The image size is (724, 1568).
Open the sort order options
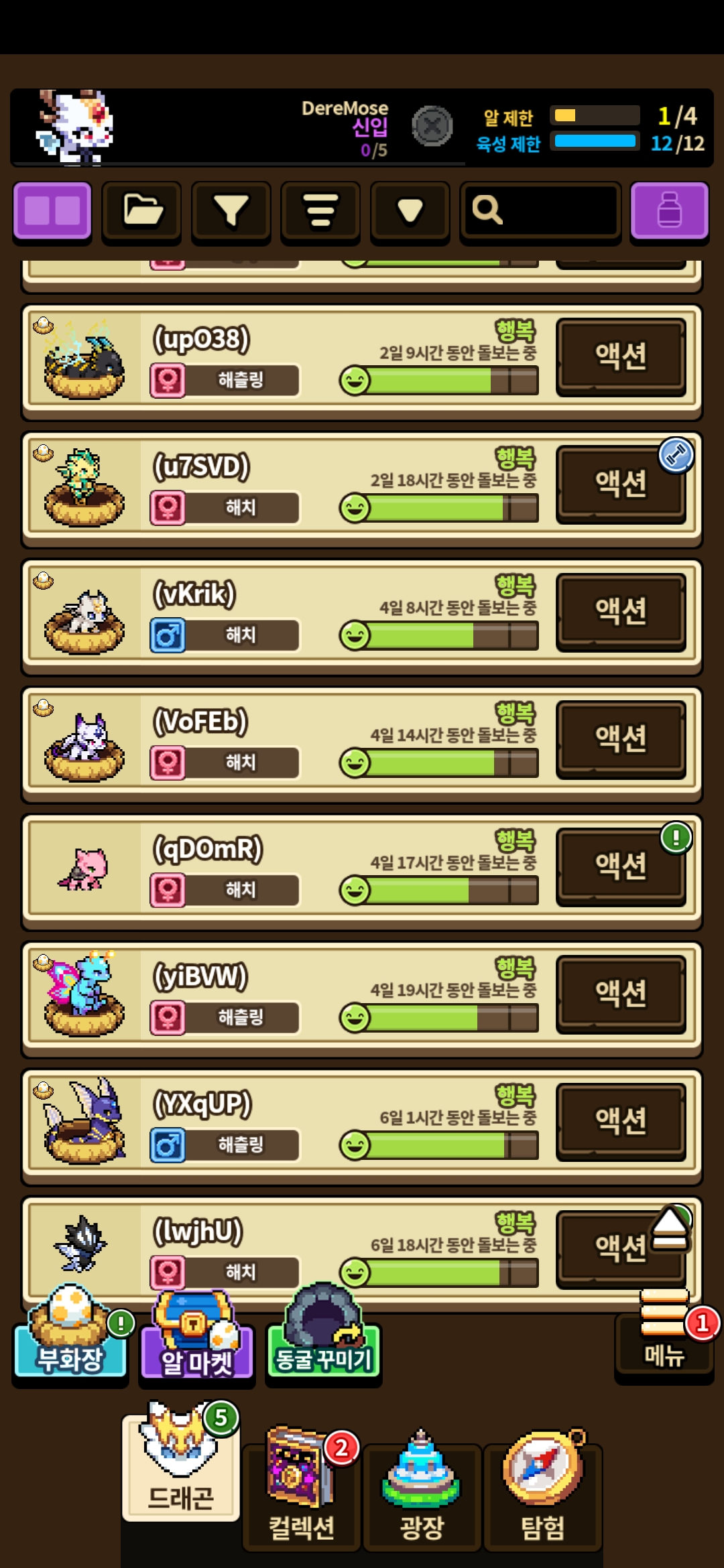pyautogui.click(x=320, y=210)
